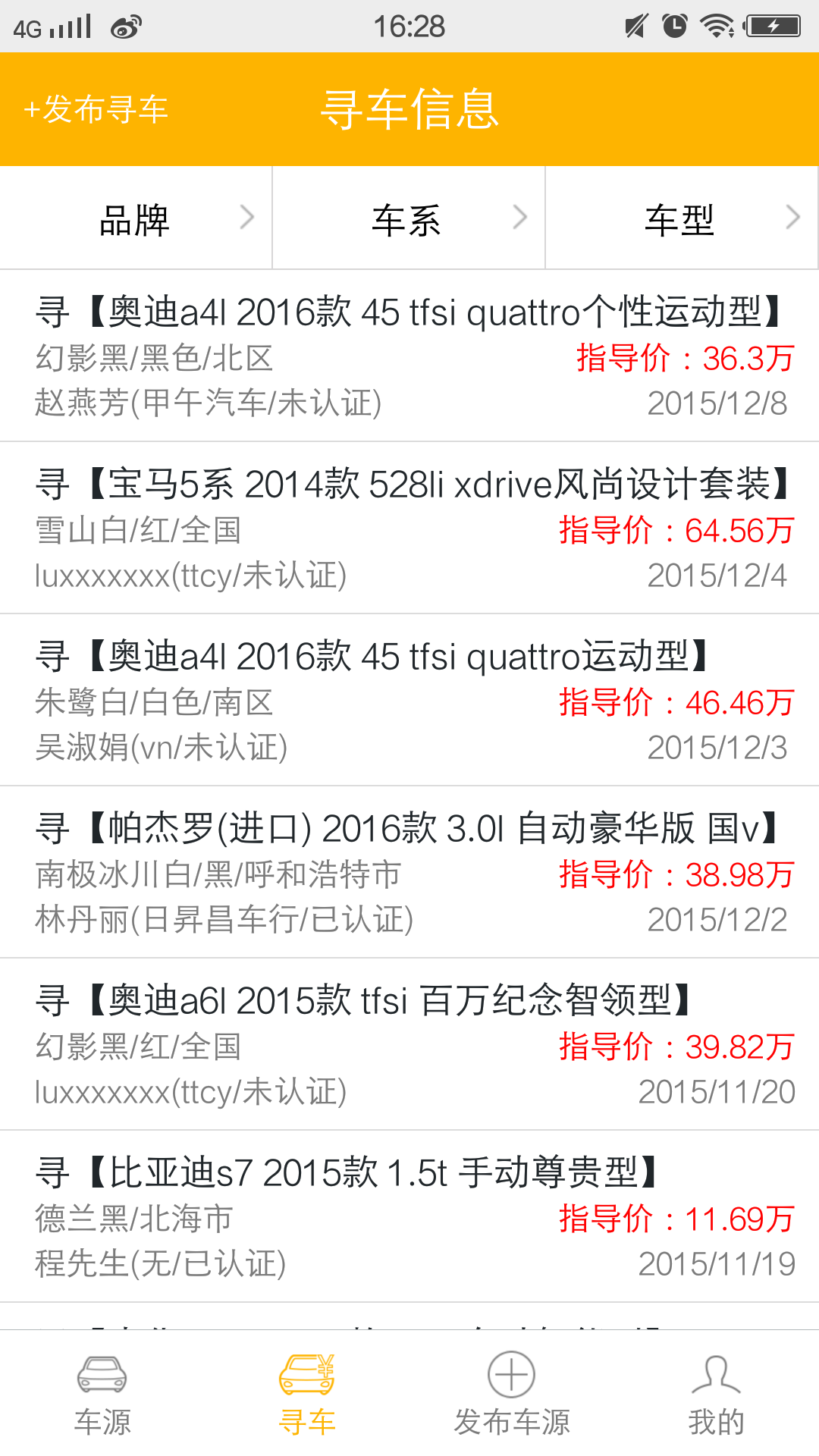819x1456 pixels.
Task: Select the 车型 model filter
Action: tap(681, 219)
